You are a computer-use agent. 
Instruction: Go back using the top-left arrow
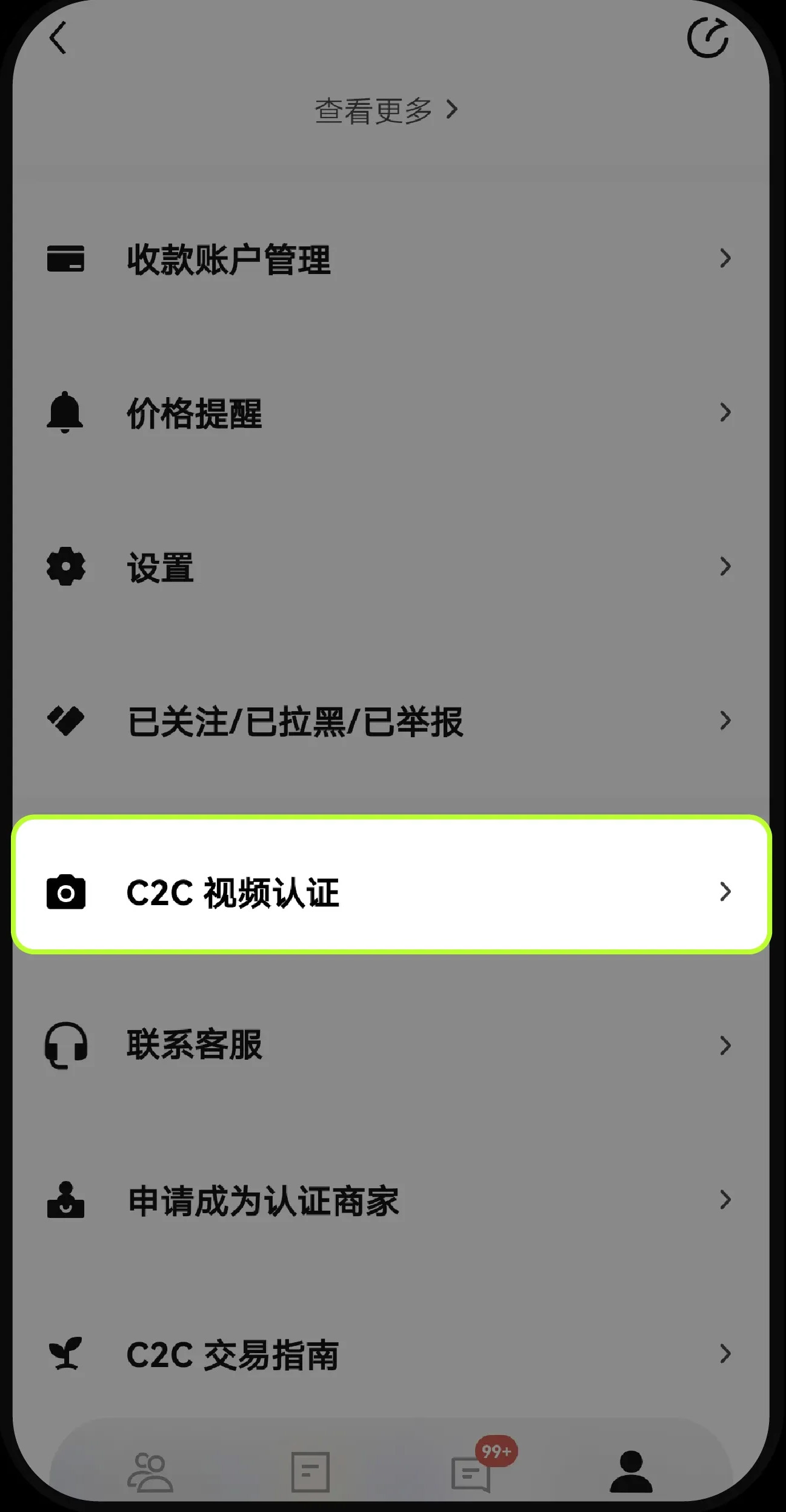(x=58, y=38)
